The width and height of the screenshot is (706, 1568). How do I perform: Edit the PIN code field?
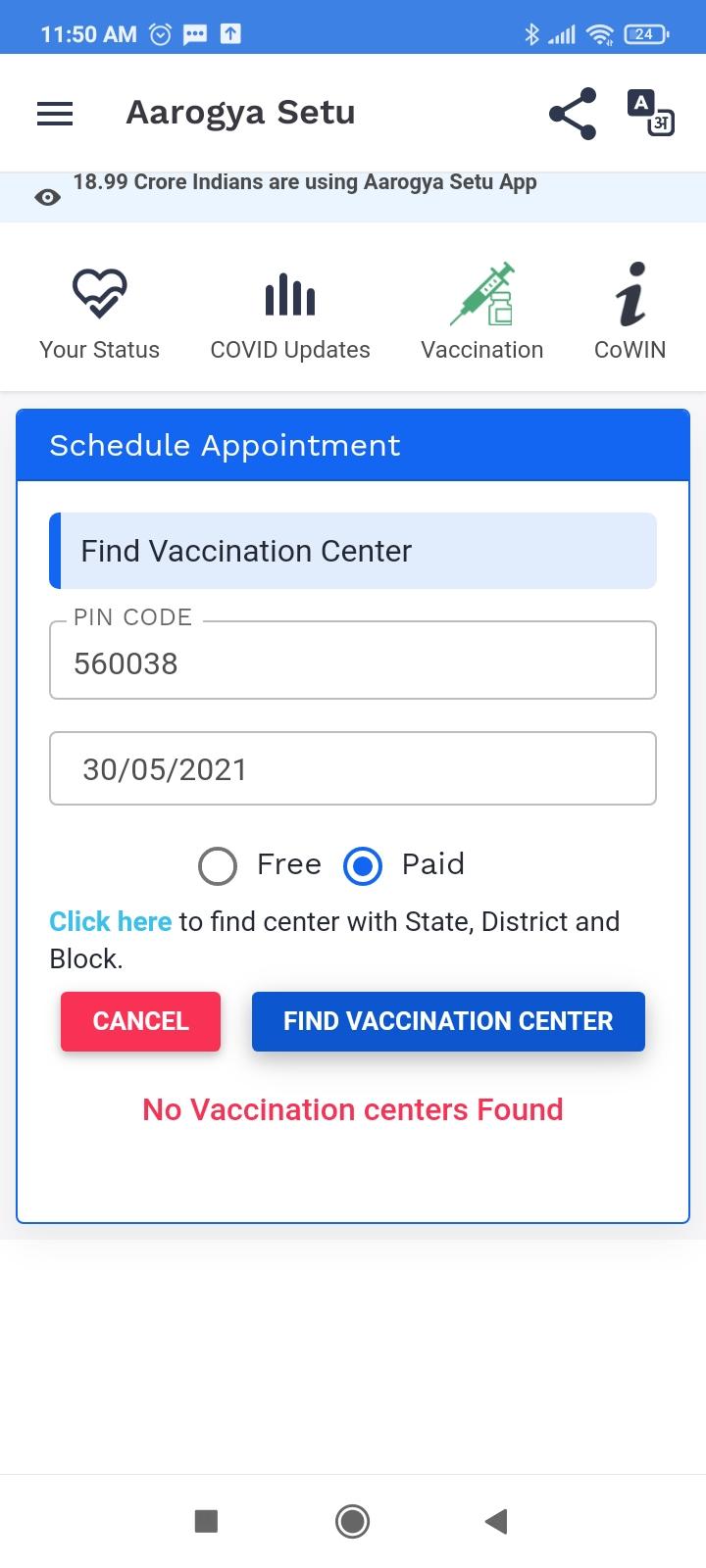353,662
